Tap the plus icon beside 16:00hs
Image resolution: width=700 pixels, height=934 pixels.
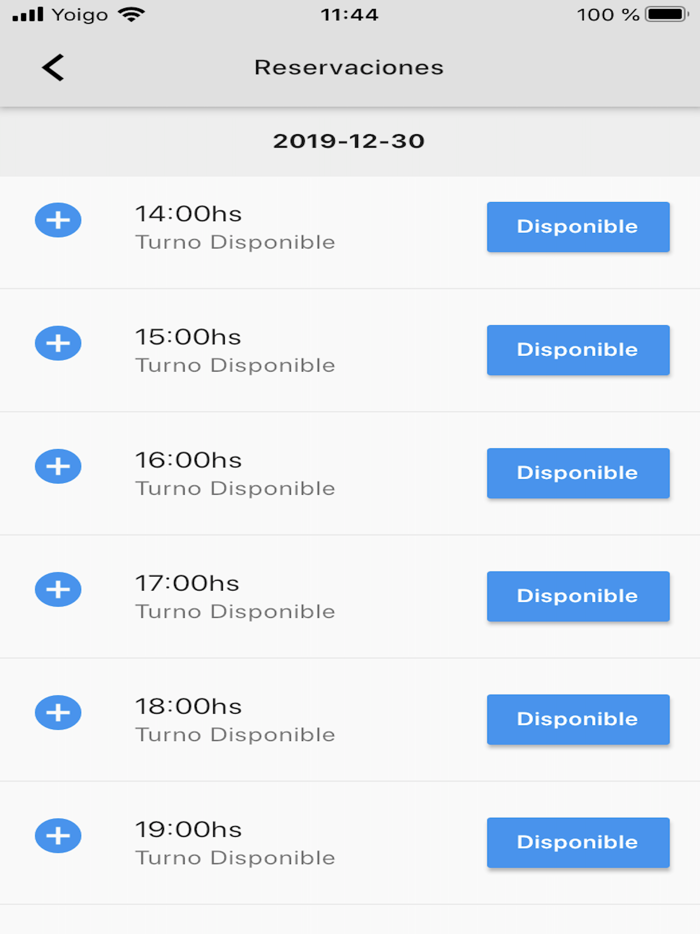pyautogui.click(x=58, y=466)
